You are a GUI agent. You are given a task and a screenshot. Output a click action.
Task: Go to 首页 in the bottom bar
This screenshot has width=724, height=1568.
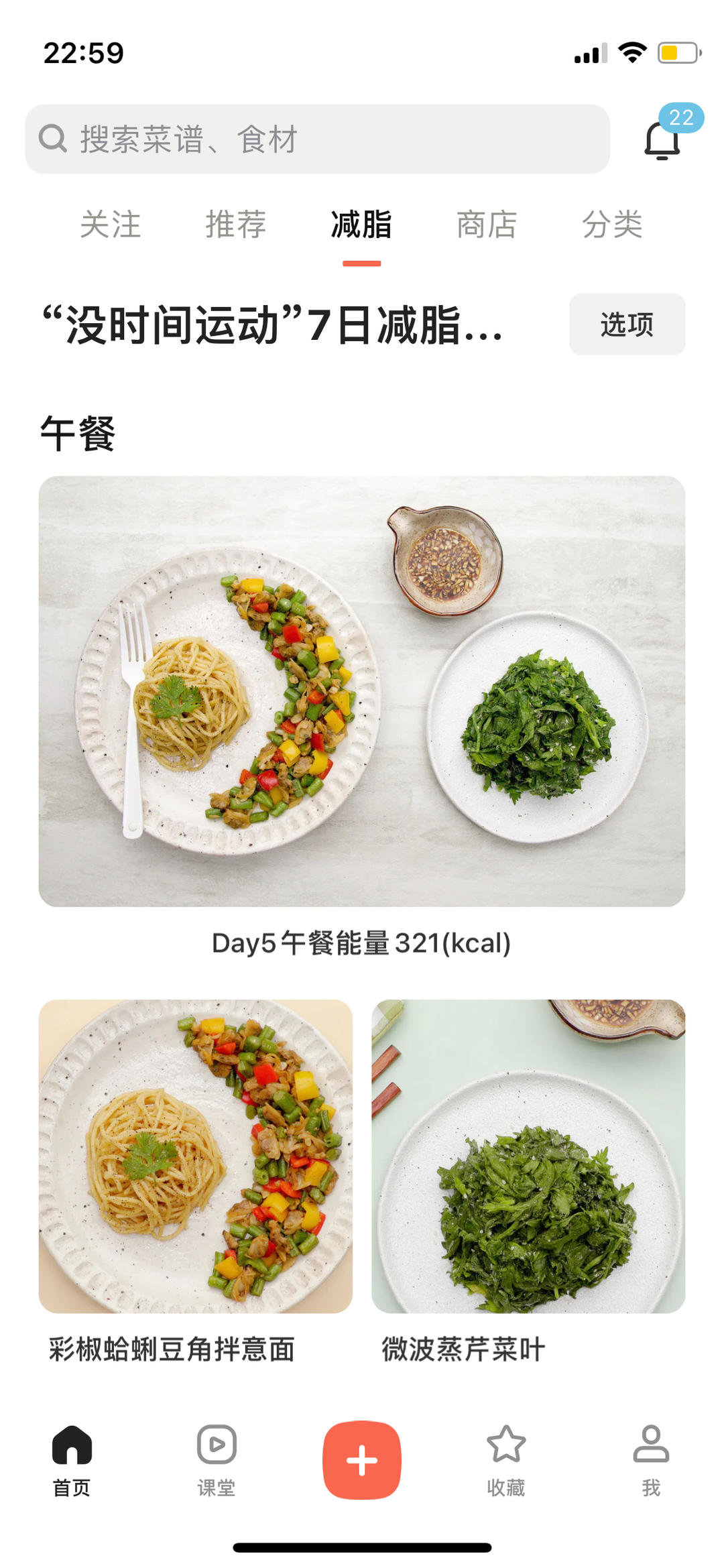[72, 1459]
